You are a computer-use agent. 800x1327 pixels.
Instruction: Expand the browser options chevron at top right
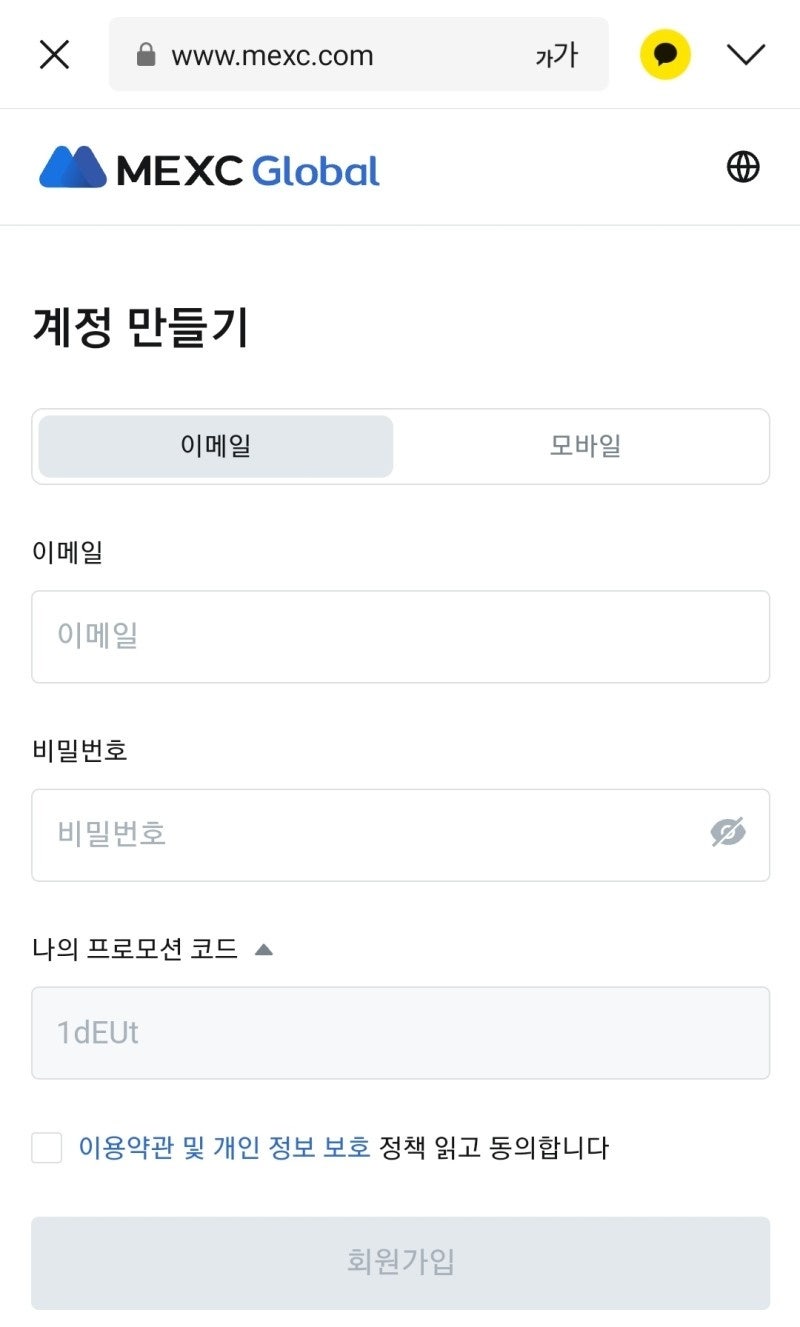(x=746, y=54)
